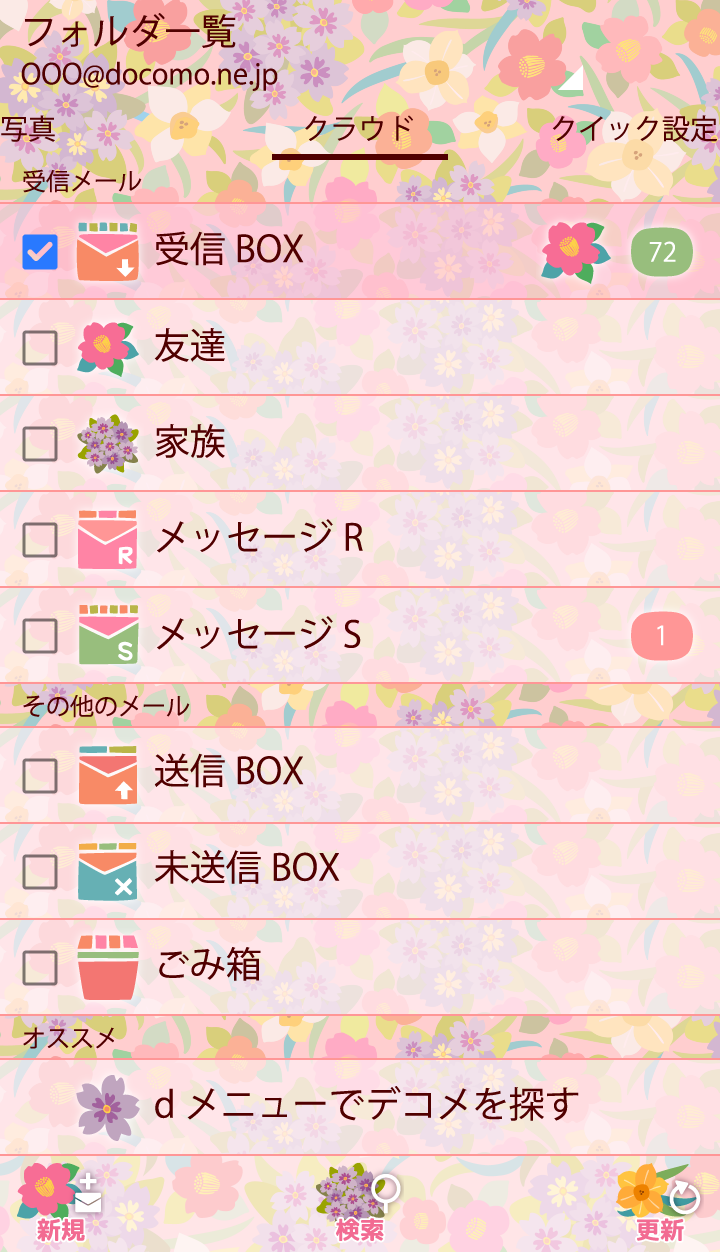Open the クイック設定 tab
720x1252 pixels.
[x=634, y=129]
